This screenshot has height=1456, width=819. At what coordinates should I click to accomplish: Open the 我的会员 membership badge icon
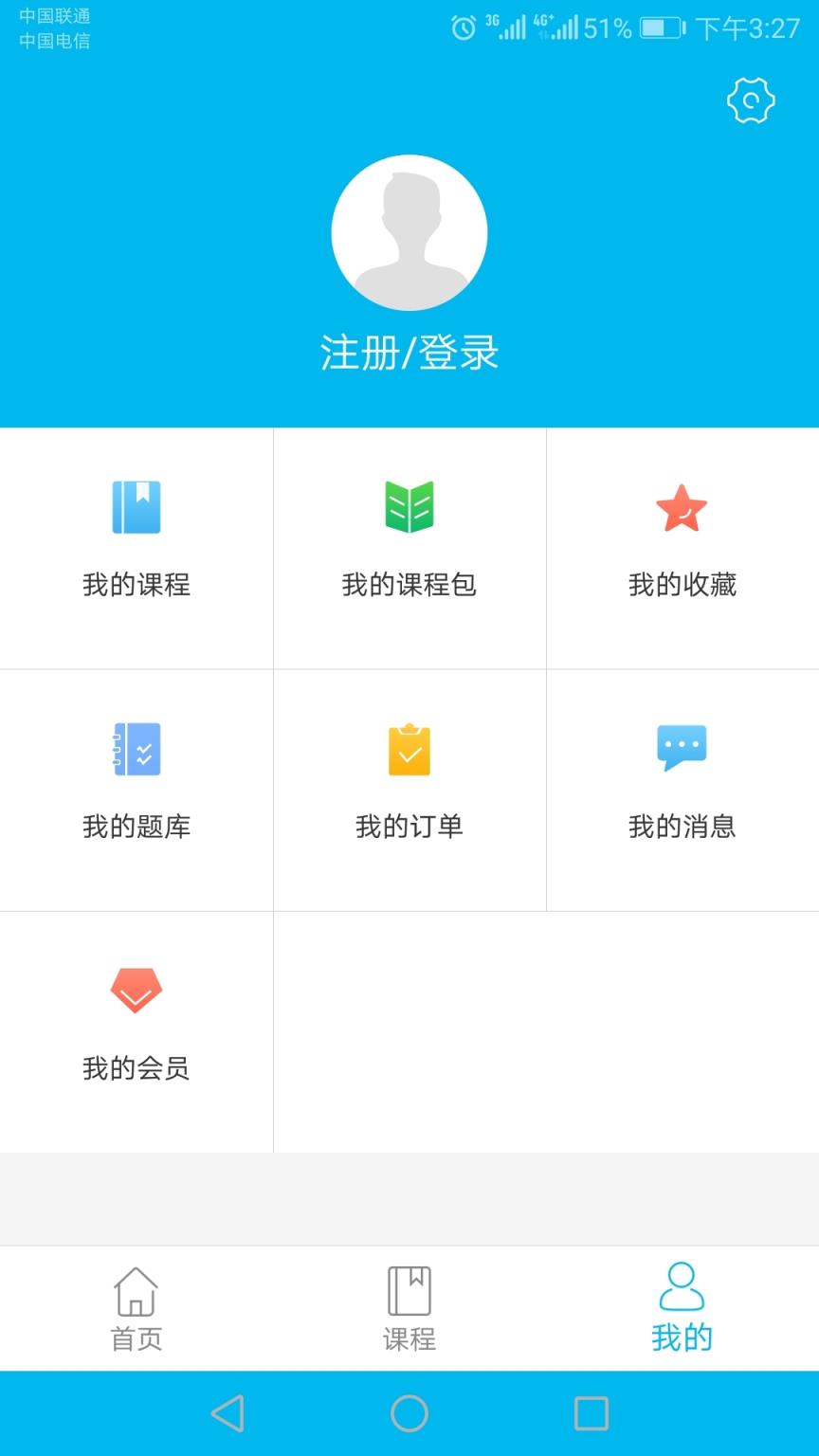[136, 991]
